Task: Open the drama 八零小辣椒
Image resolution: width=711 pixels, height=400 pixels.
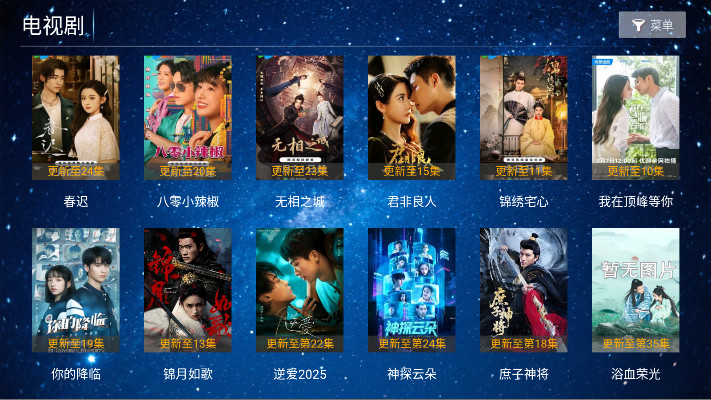Action: click(188, 117)
